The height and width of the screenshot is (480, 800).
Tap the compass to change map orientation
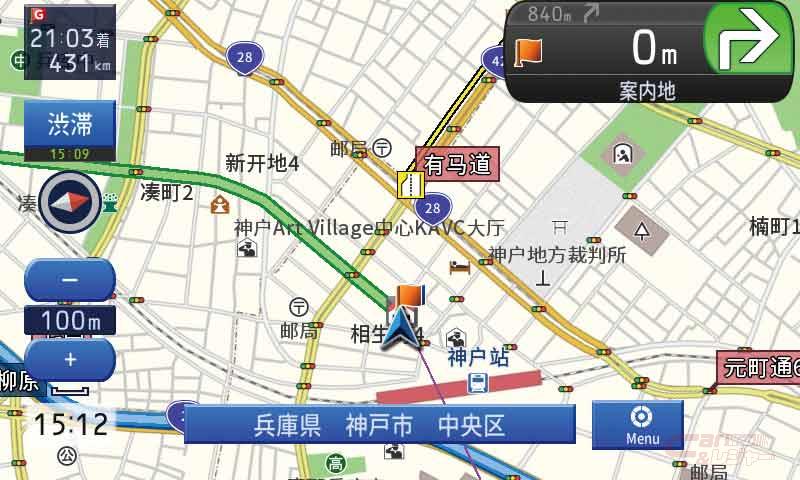pyautogui.click(x=70, y=201)
